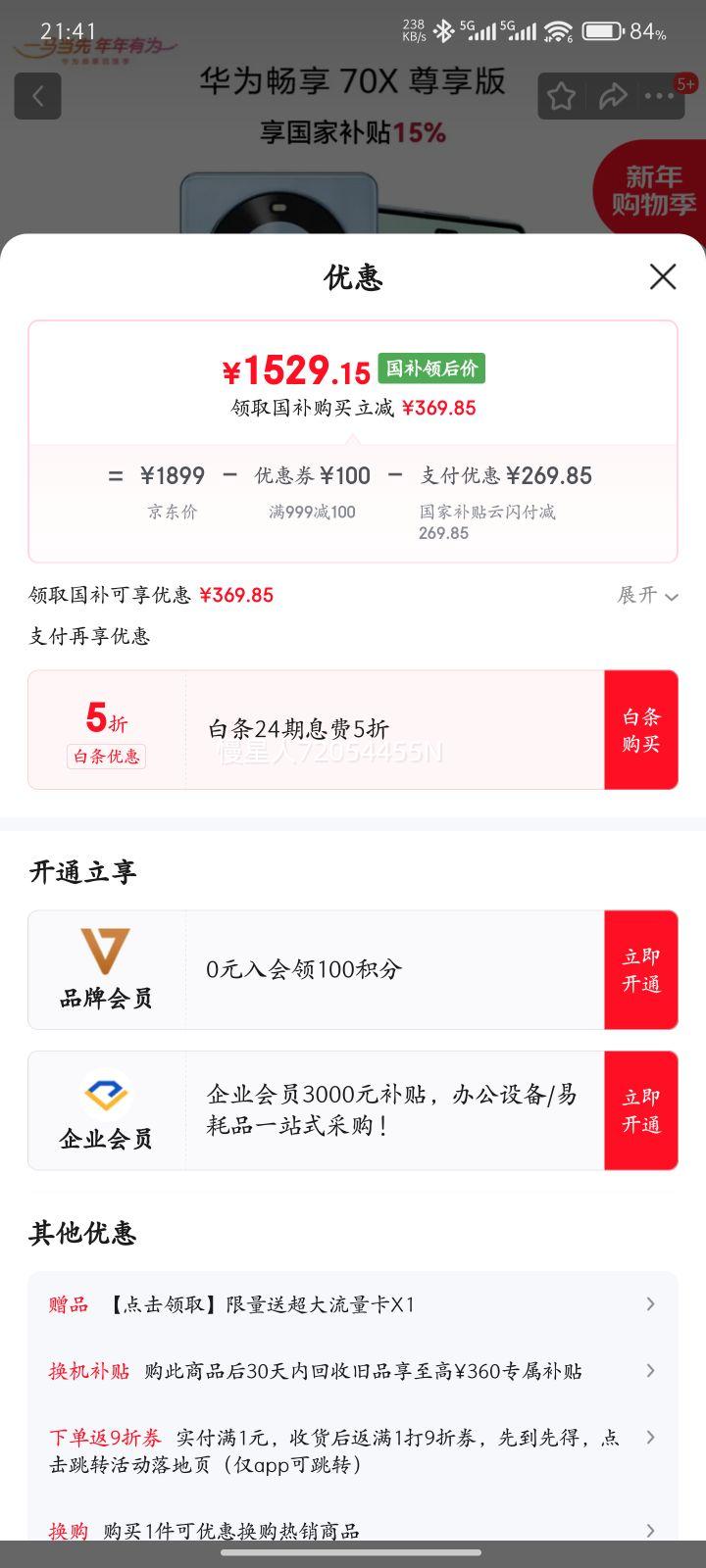Tap the 新年购物季 promotional banner
This screenshot has height=1568, width=706.
click(x=652, y=186)
